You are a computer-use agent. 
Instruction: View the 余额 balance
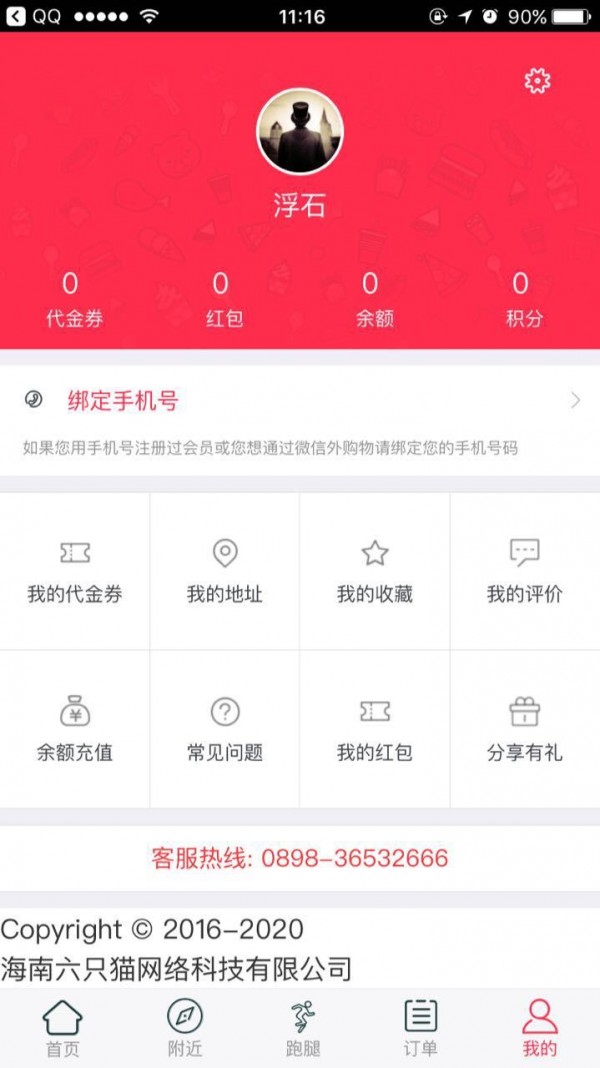pyautogui.click(x=374, y=300)
